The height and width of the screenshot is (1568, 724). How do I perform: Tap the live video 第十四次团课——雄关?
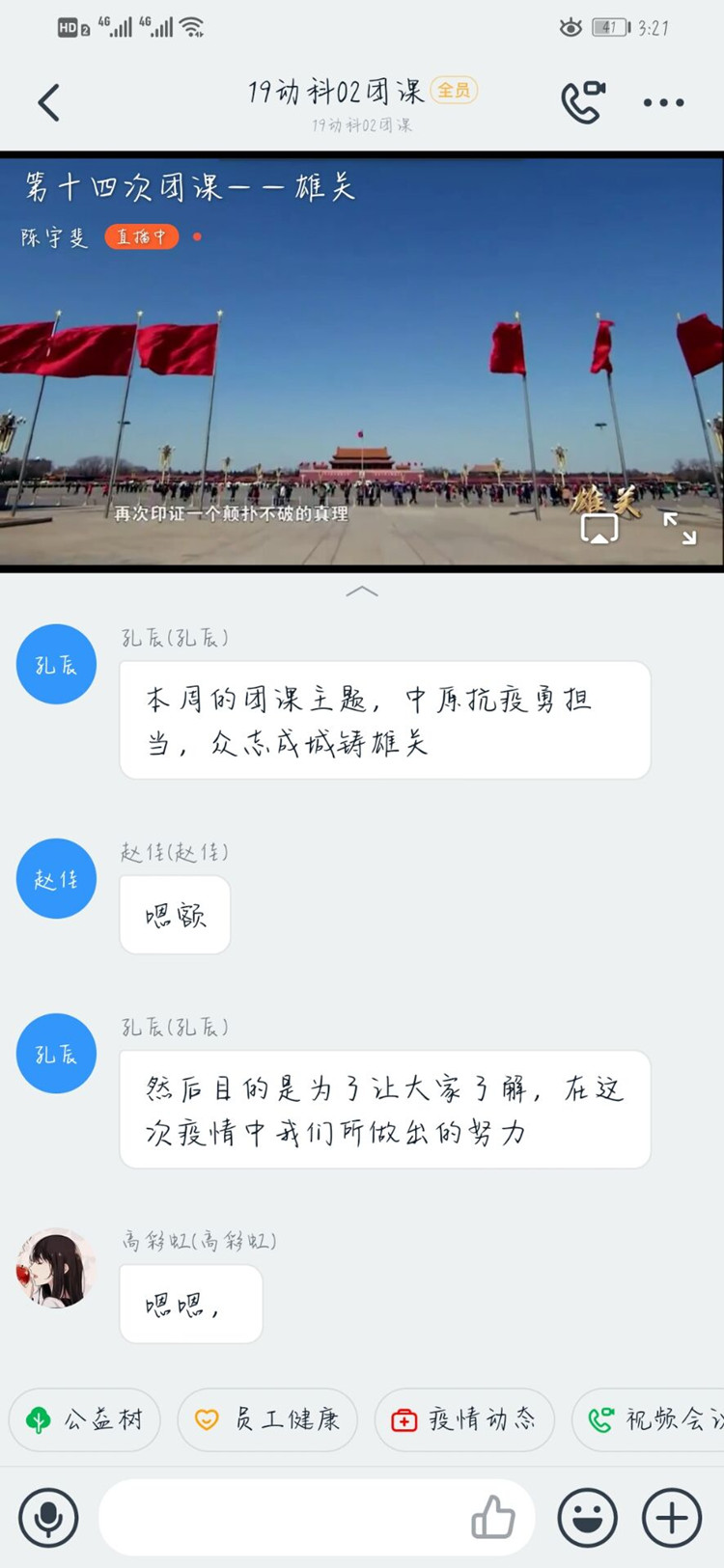(x=362, y=367)
